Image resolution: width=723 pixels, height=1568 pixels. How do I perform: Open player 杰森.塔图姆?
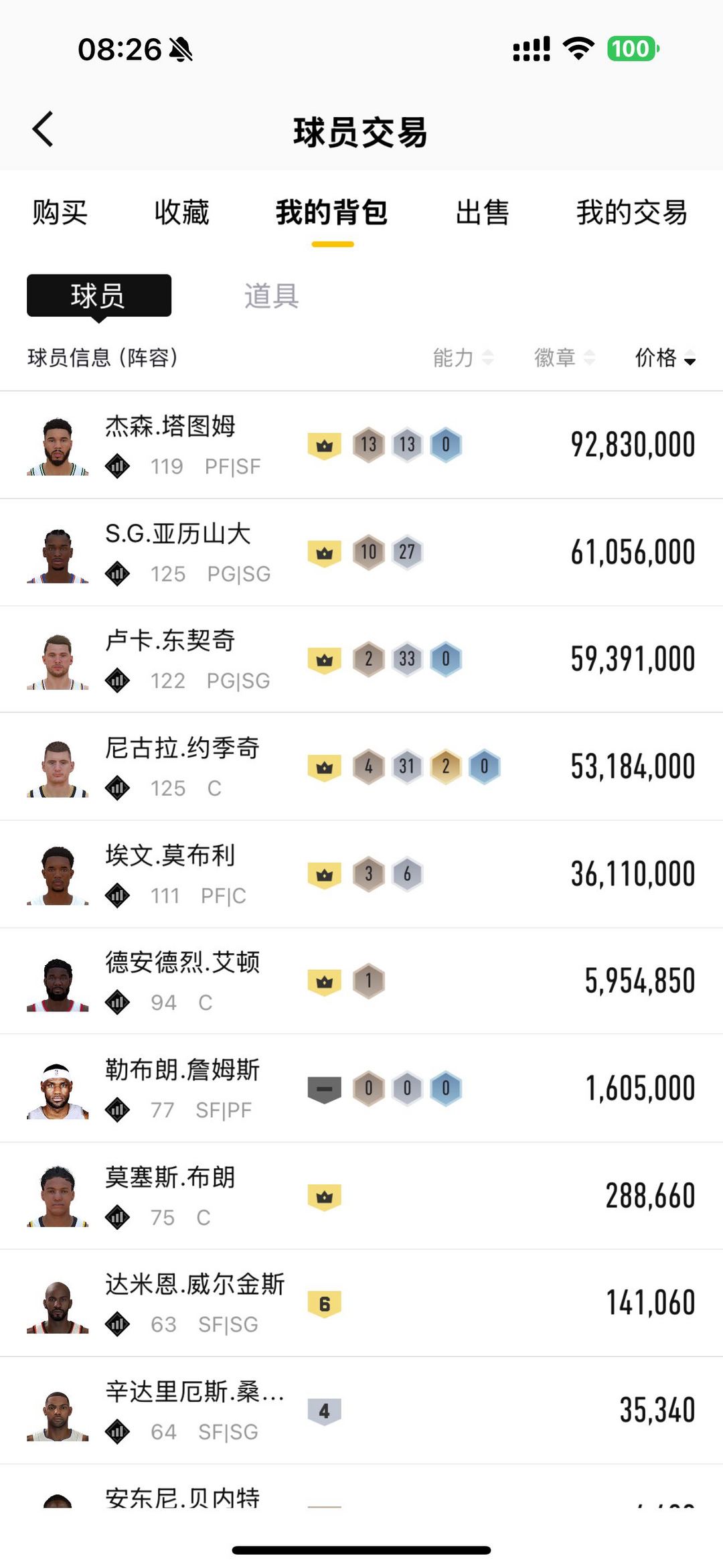tap(361, 445)
